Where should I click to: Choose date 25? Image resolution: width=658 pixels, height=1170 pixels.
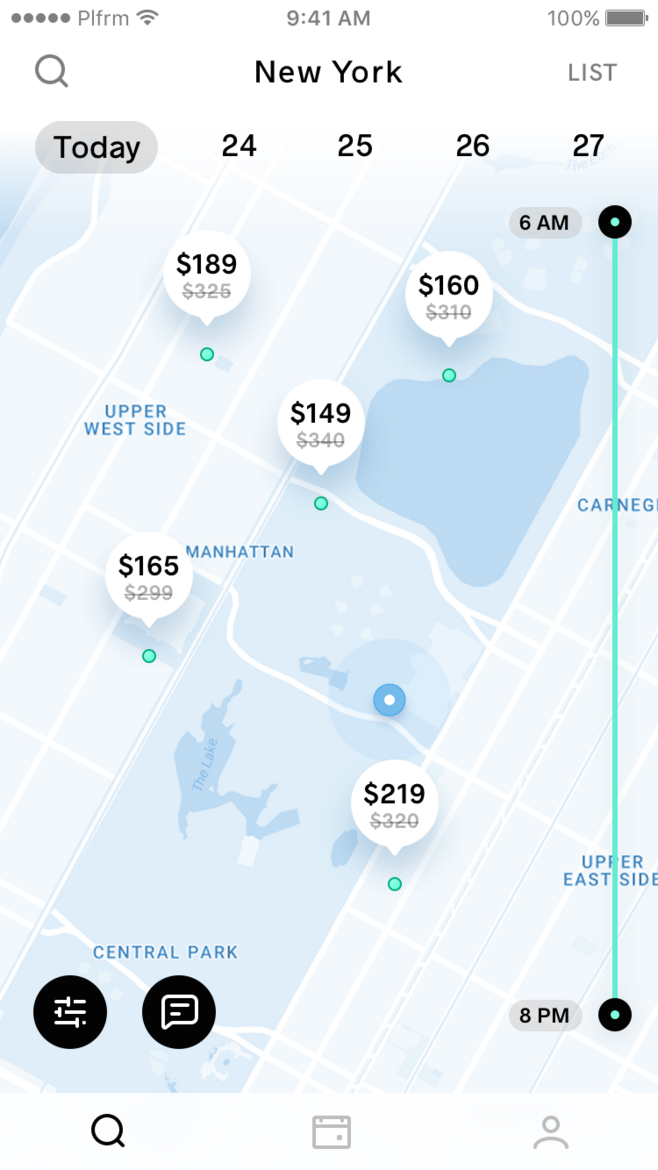click(x=354, y=146)
